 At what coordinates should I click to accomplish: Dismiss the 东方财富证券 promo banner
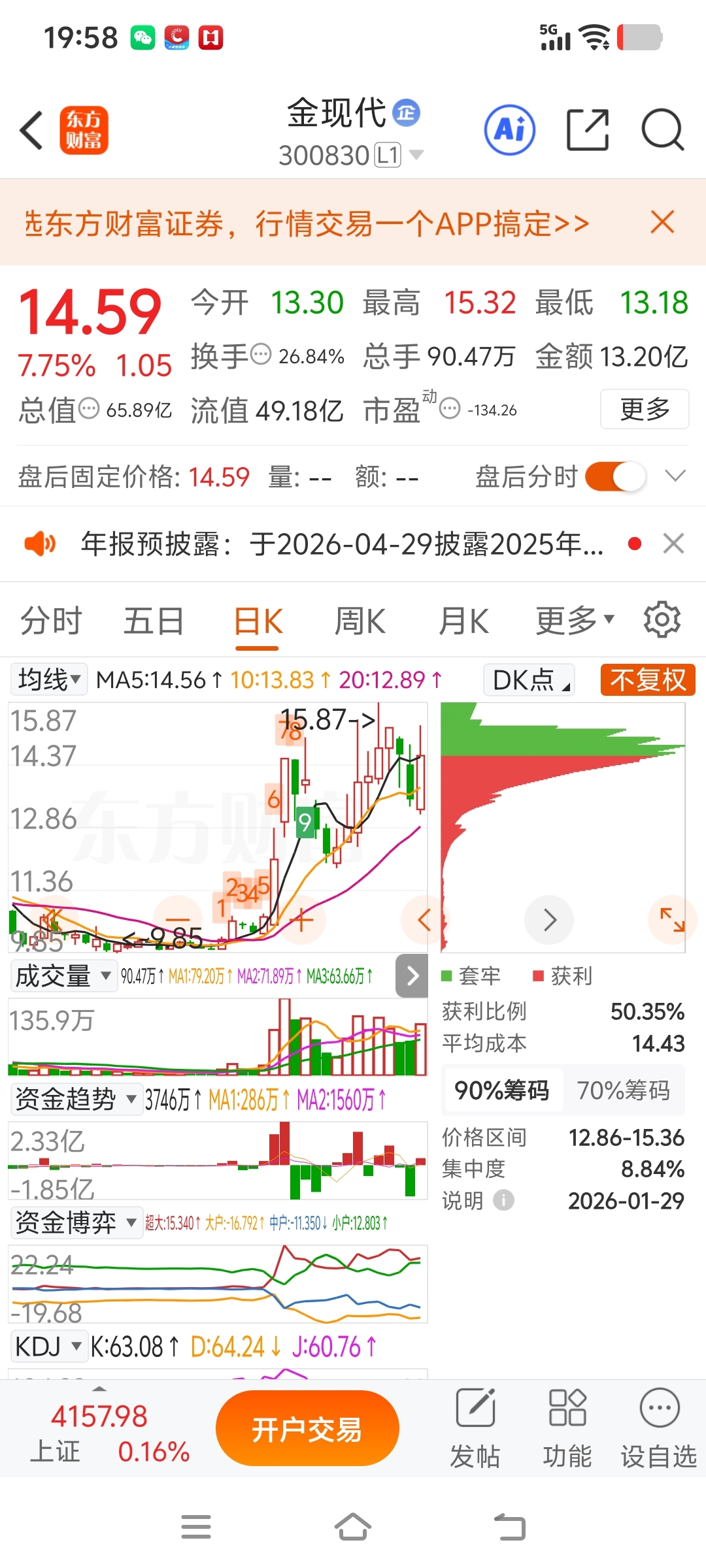pyautogui.click(x=662, y=222)
